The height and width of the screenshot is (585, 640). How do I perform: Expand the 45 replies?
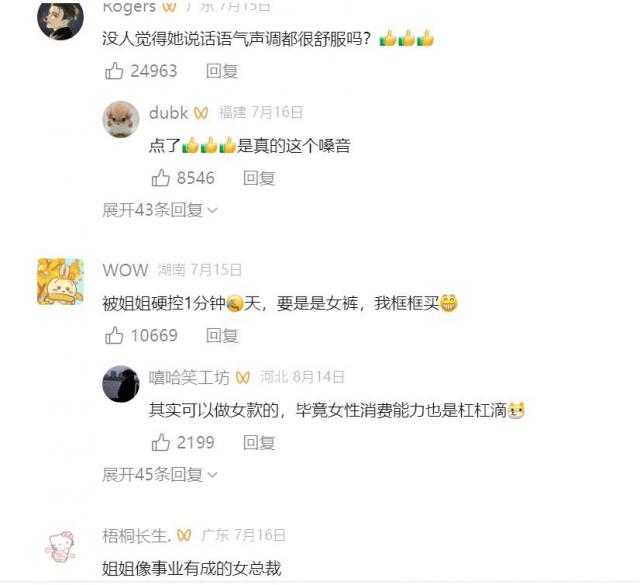(x=160, y=474)
